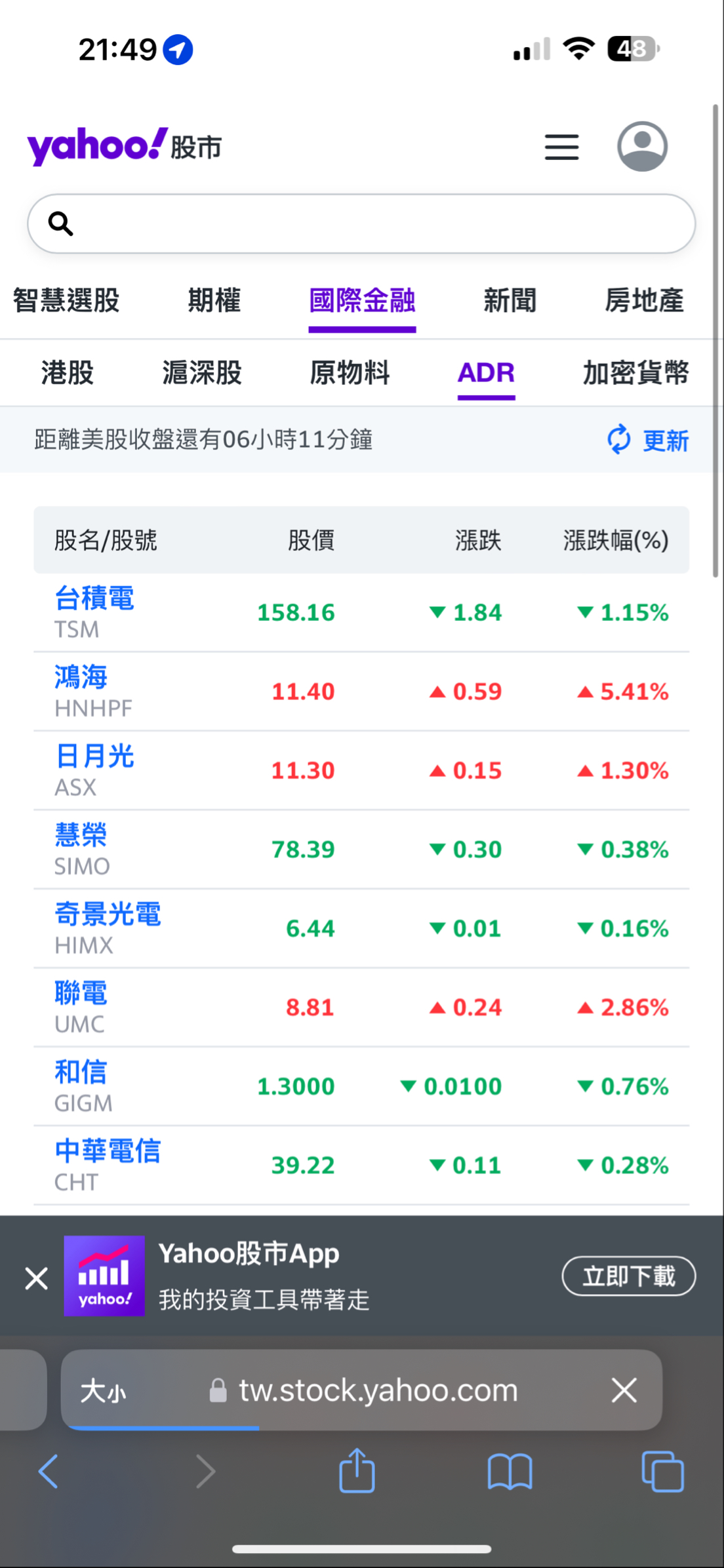Share page via Safari share icon
This screenshot has width=724, height=1568.
[357, 1471]
